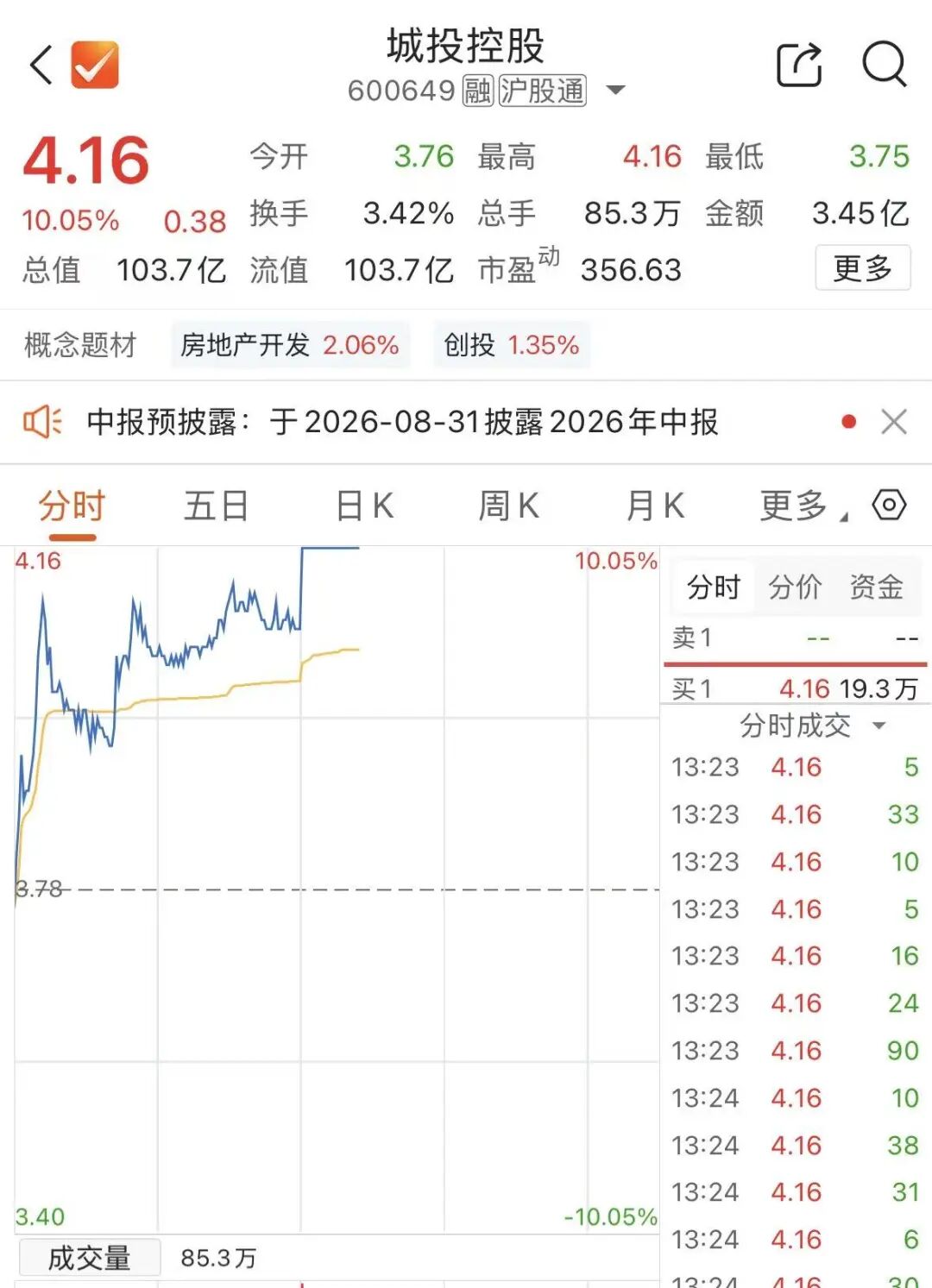Tap the 成交量 indicator button
The height and width of the screenshot is (1288, 932).
pyautogui.click(x=89, y=1258)
